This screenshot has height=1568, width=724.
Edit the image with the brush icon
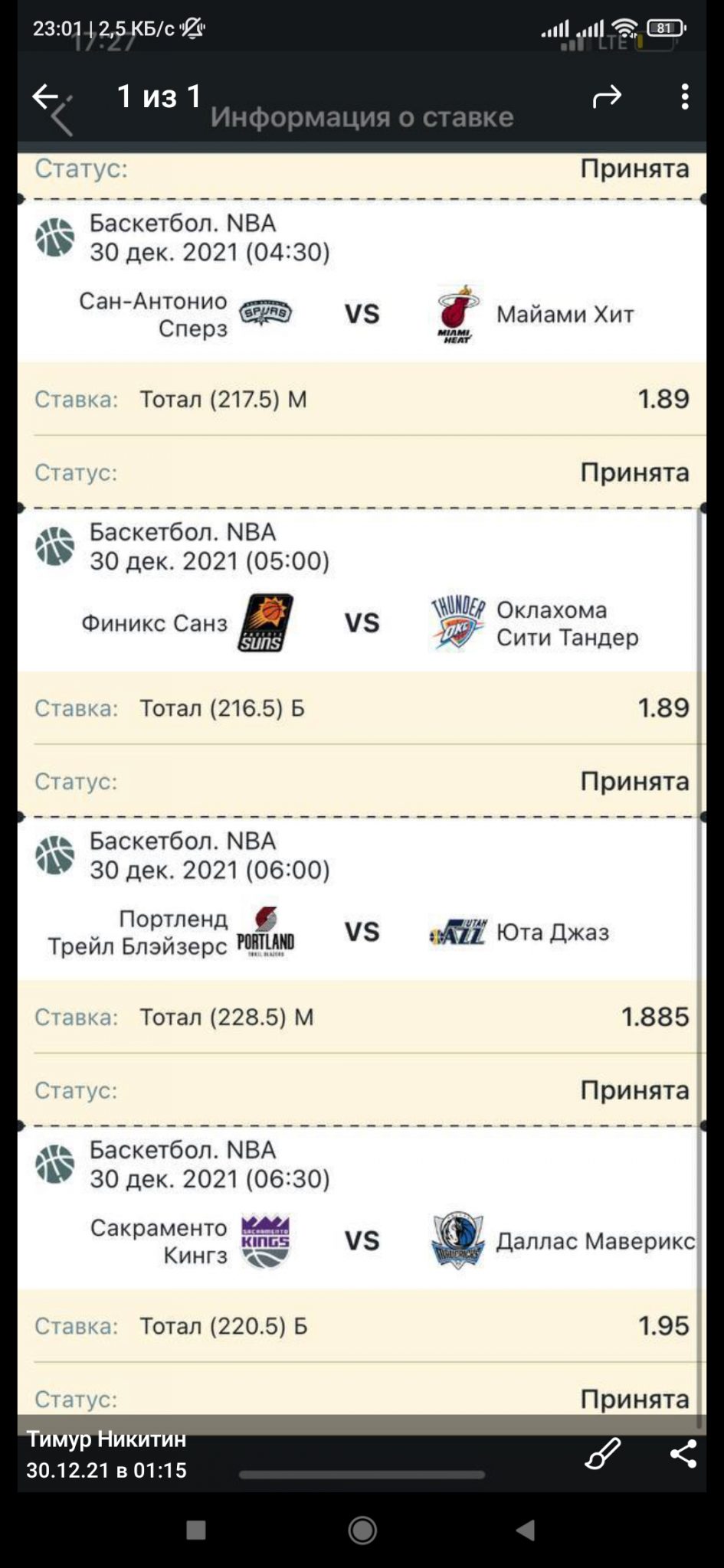[x=603, y=1453]
